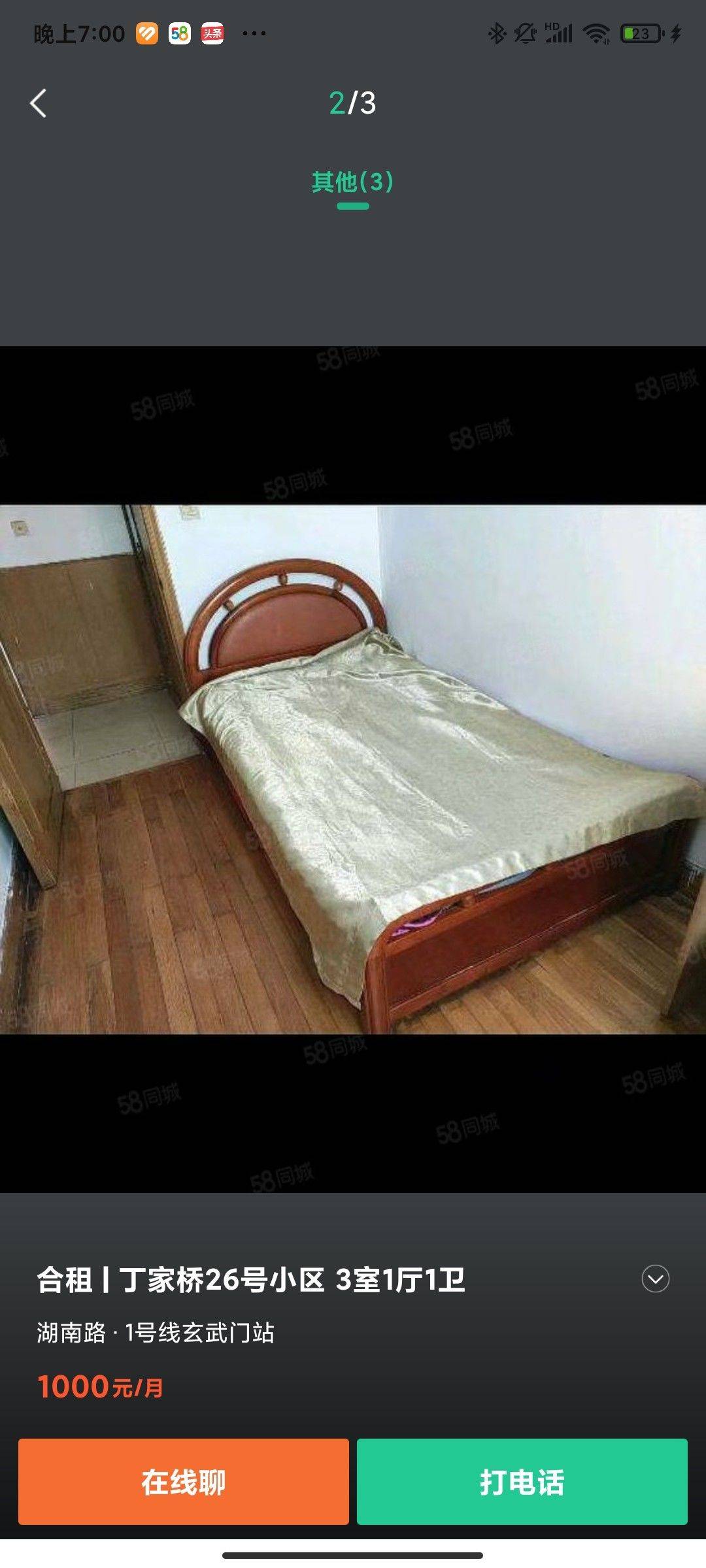Call the landlord with 打电话
Screen dimensions: 706x1568
point(522,1482)
